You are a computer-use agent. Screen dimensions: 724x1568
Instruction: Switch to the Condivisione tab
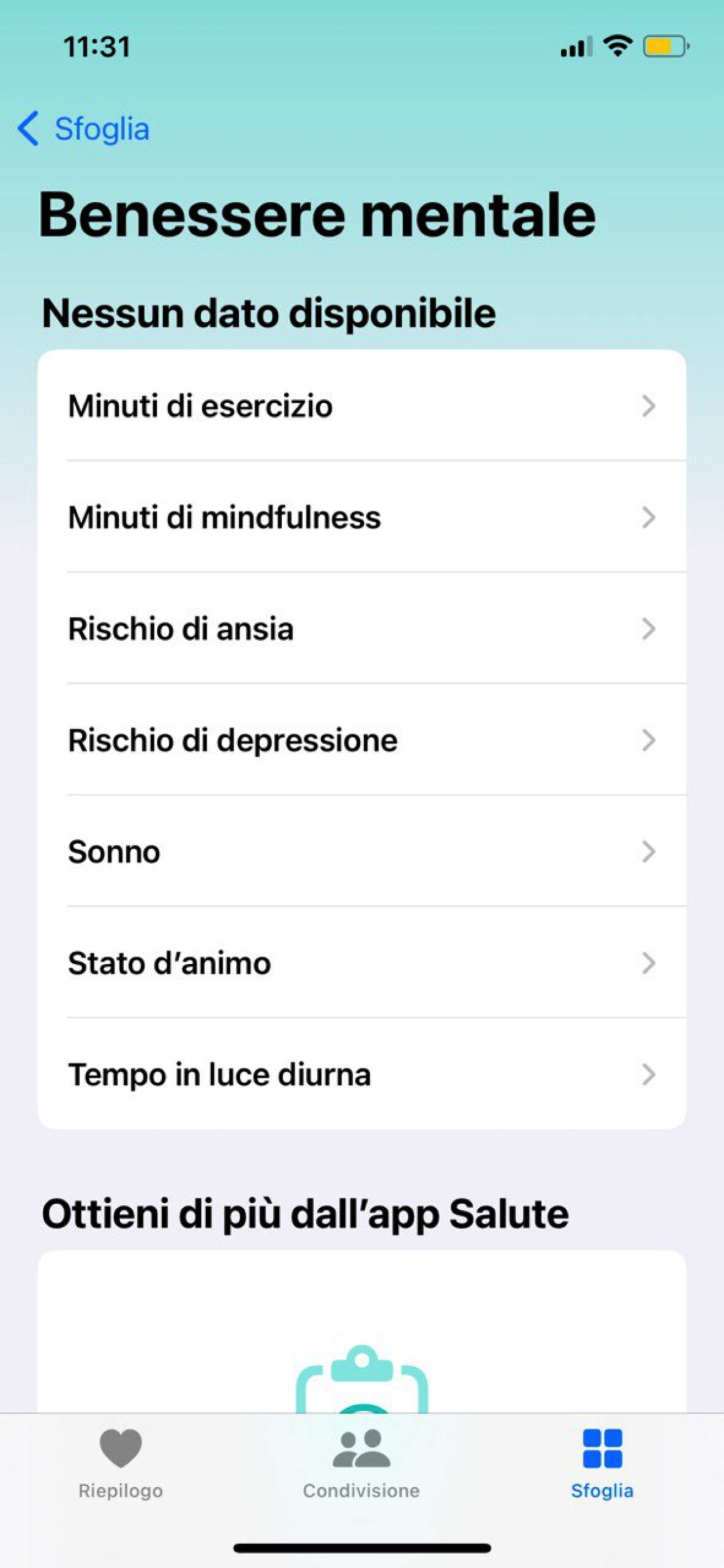361,1464
